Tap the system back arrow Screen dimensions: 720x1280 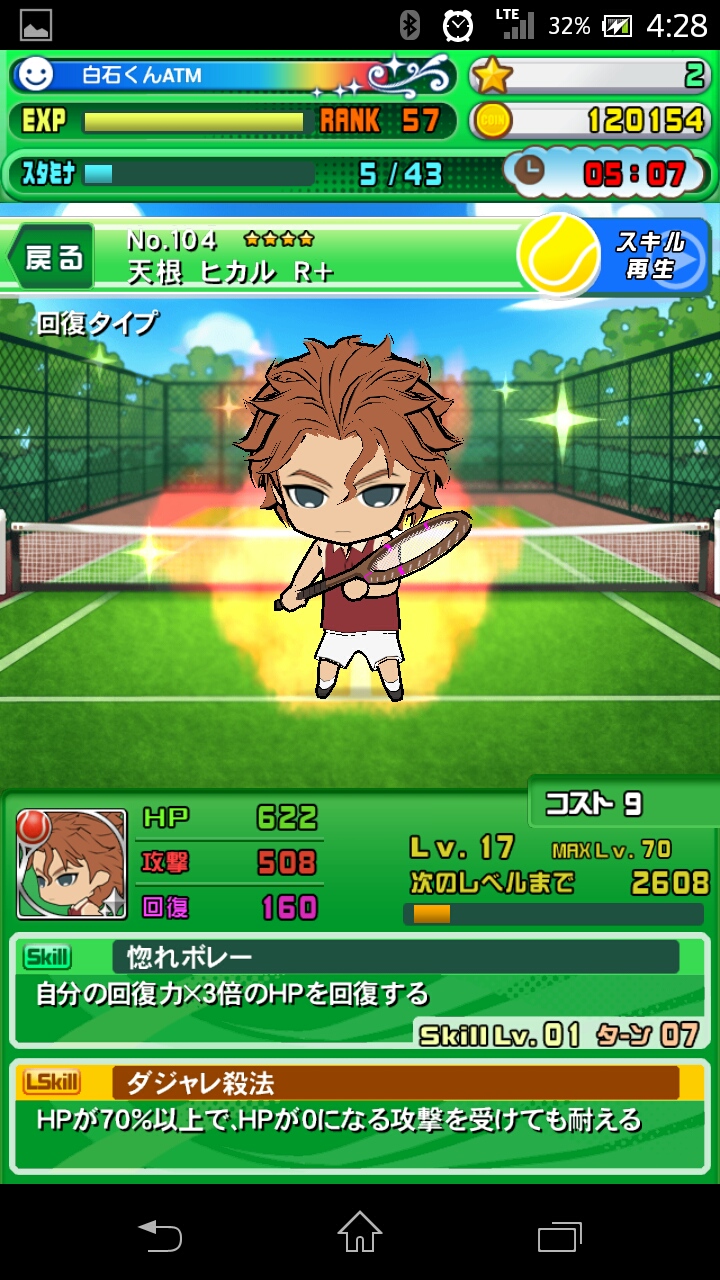pos(160,1235)
